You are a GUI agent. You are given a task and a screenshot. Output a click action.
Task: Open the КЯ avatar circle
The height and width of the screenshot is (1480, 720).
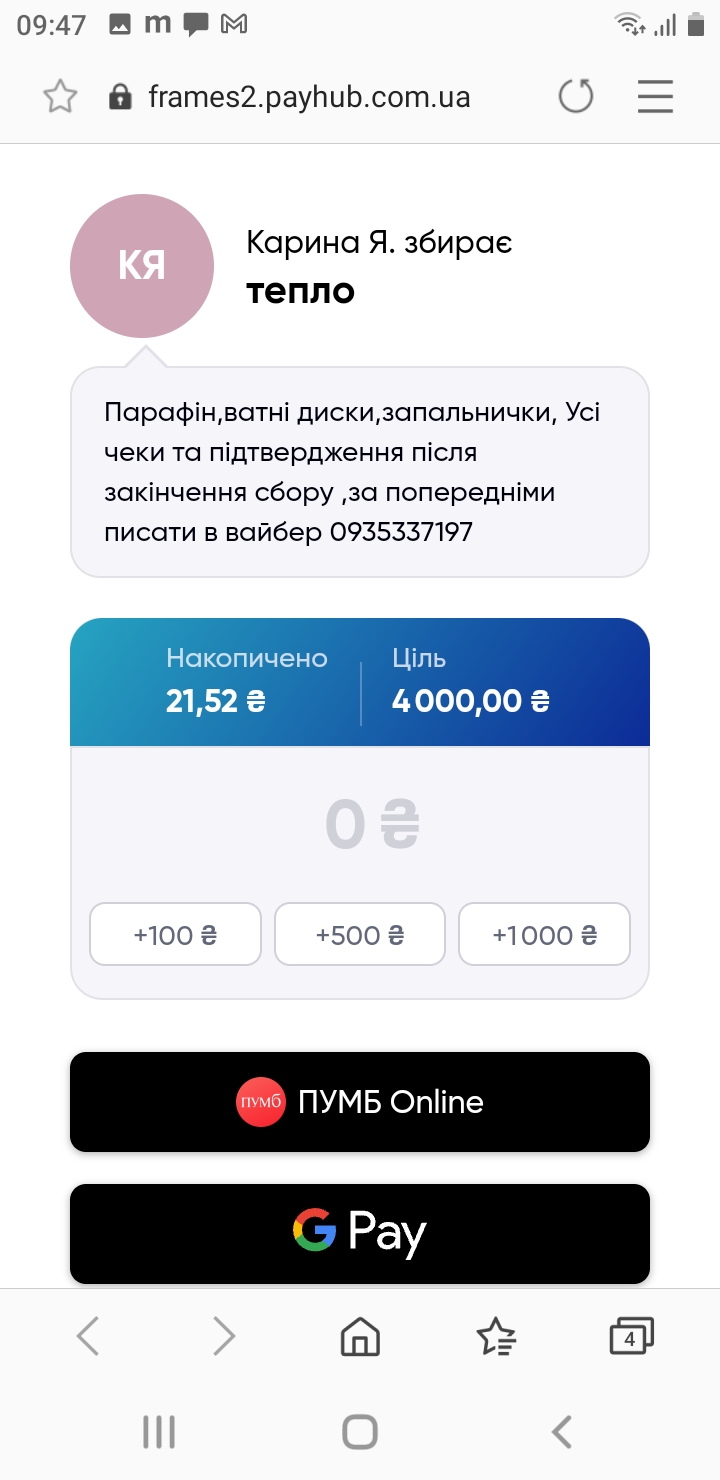pos(141,266)
